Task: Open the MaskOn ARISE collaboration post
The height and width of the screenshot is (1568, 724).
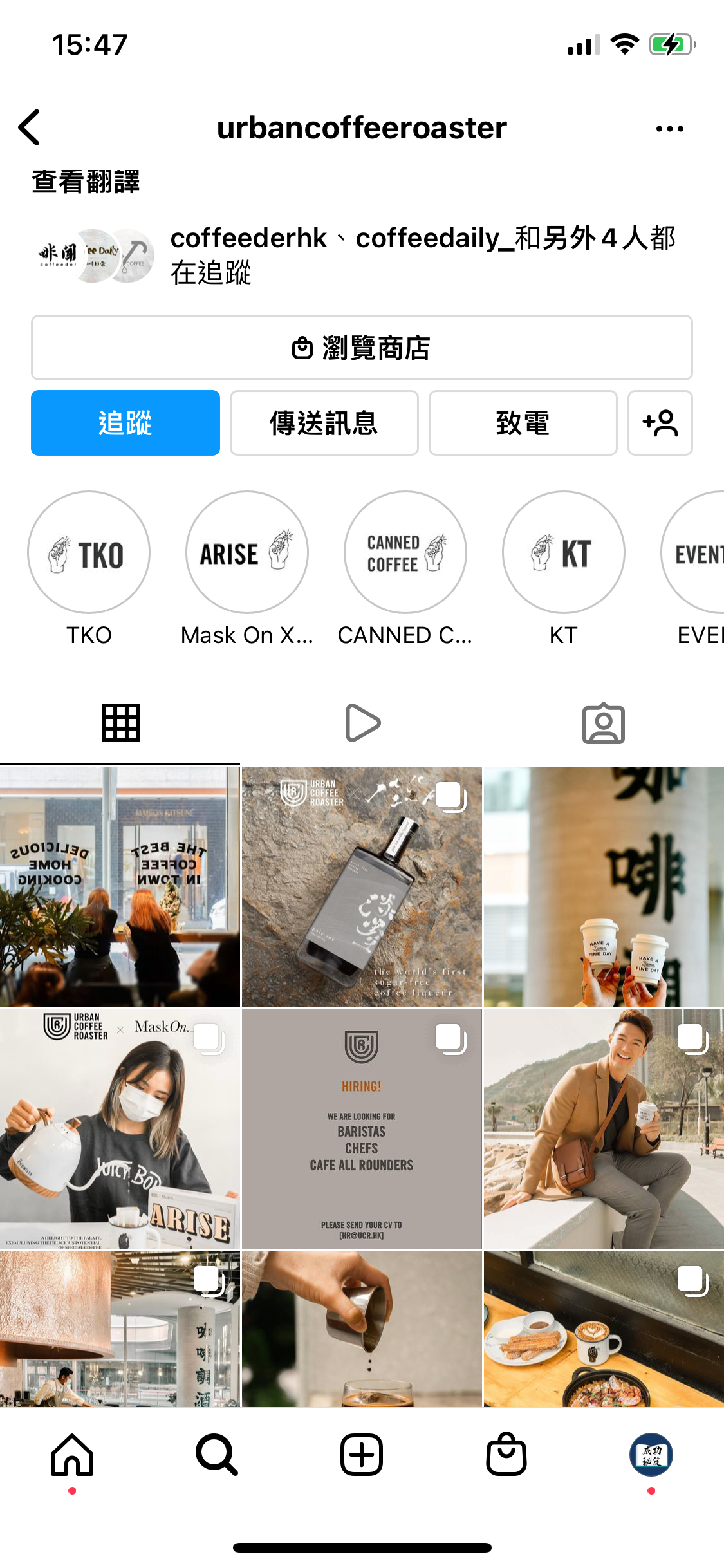Action: [120, 1128]
